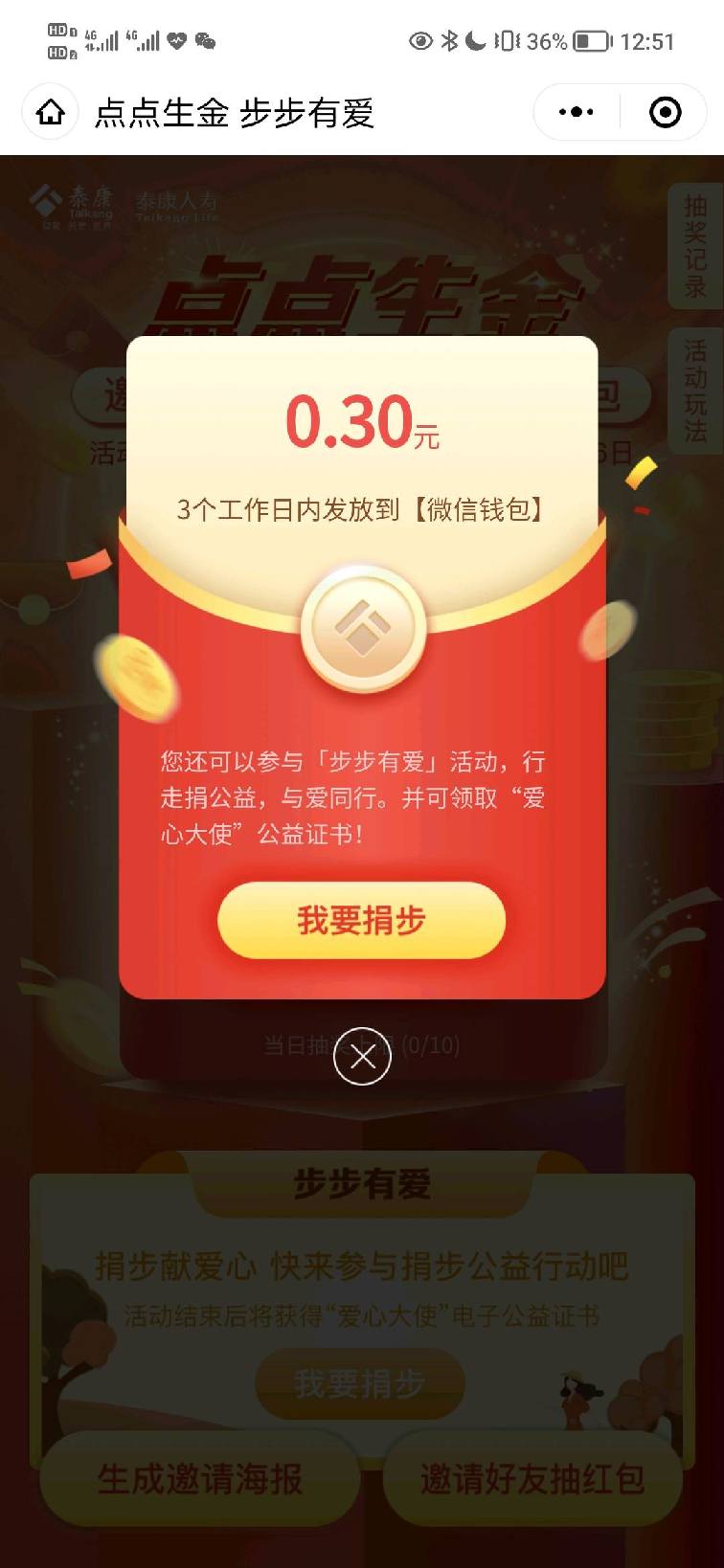Dismiss the red envelope popup
Viewport: 724px width, 1568px height.
coord(362,1056)
